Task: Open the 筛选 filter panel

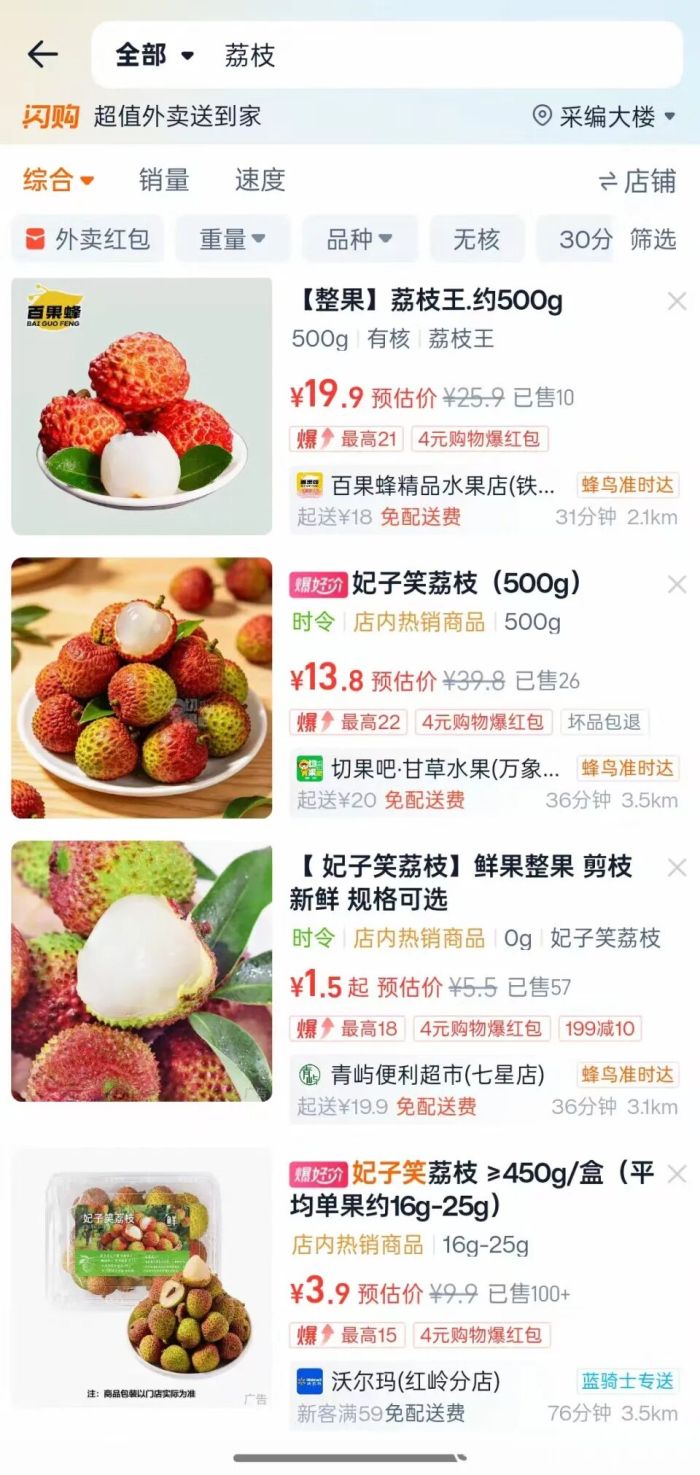Action: (653, 239)
